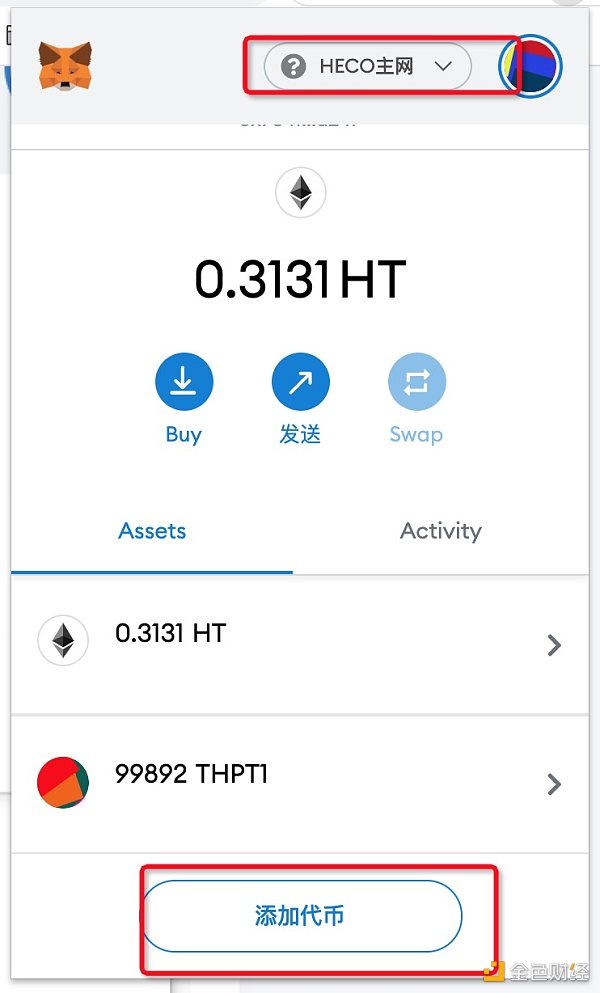600x993 pixels.
Task: Open the HECO主网 network dropdown
Action: [367, 67]
